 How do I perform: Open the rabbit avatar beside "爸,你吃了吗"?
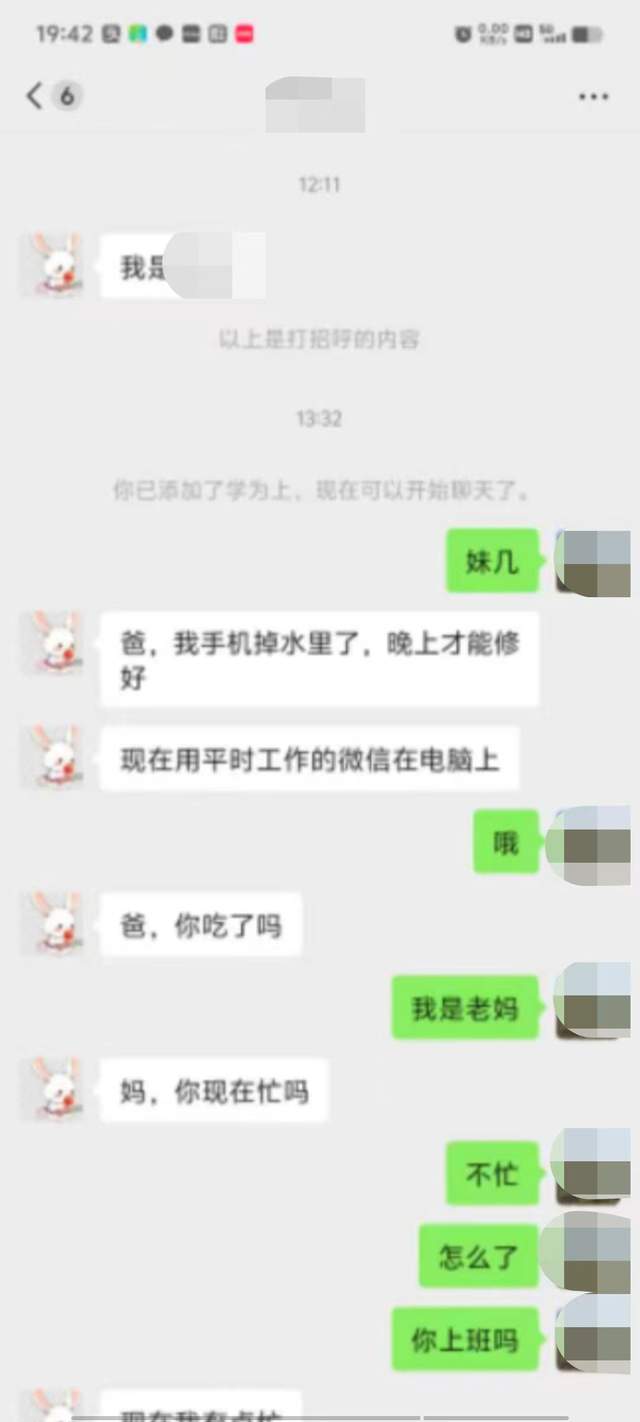pyautogui.click(x=52, y=924)
